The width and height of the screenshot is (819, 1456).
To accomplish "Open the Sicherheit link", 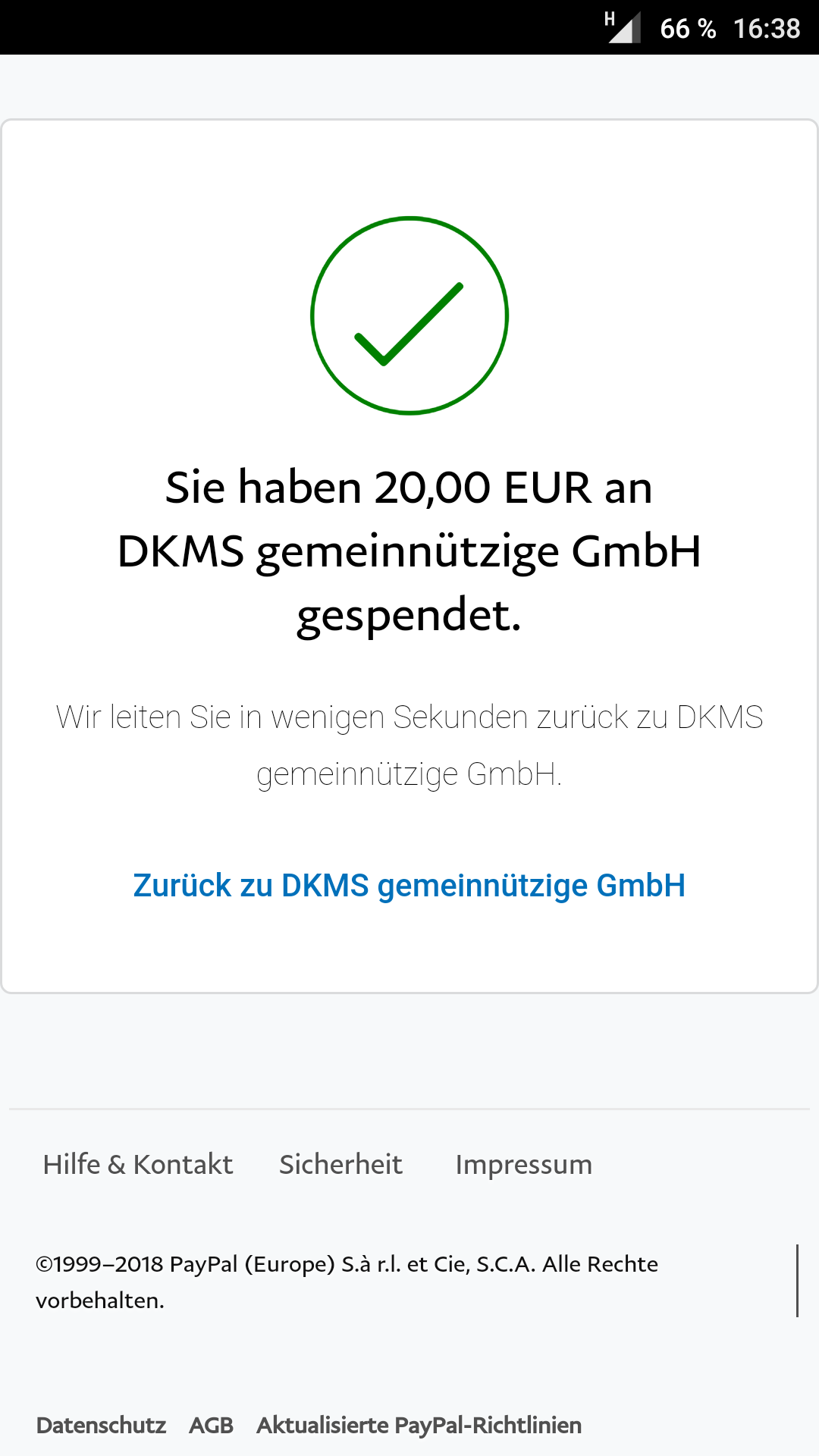I will tap(340, 1165).
